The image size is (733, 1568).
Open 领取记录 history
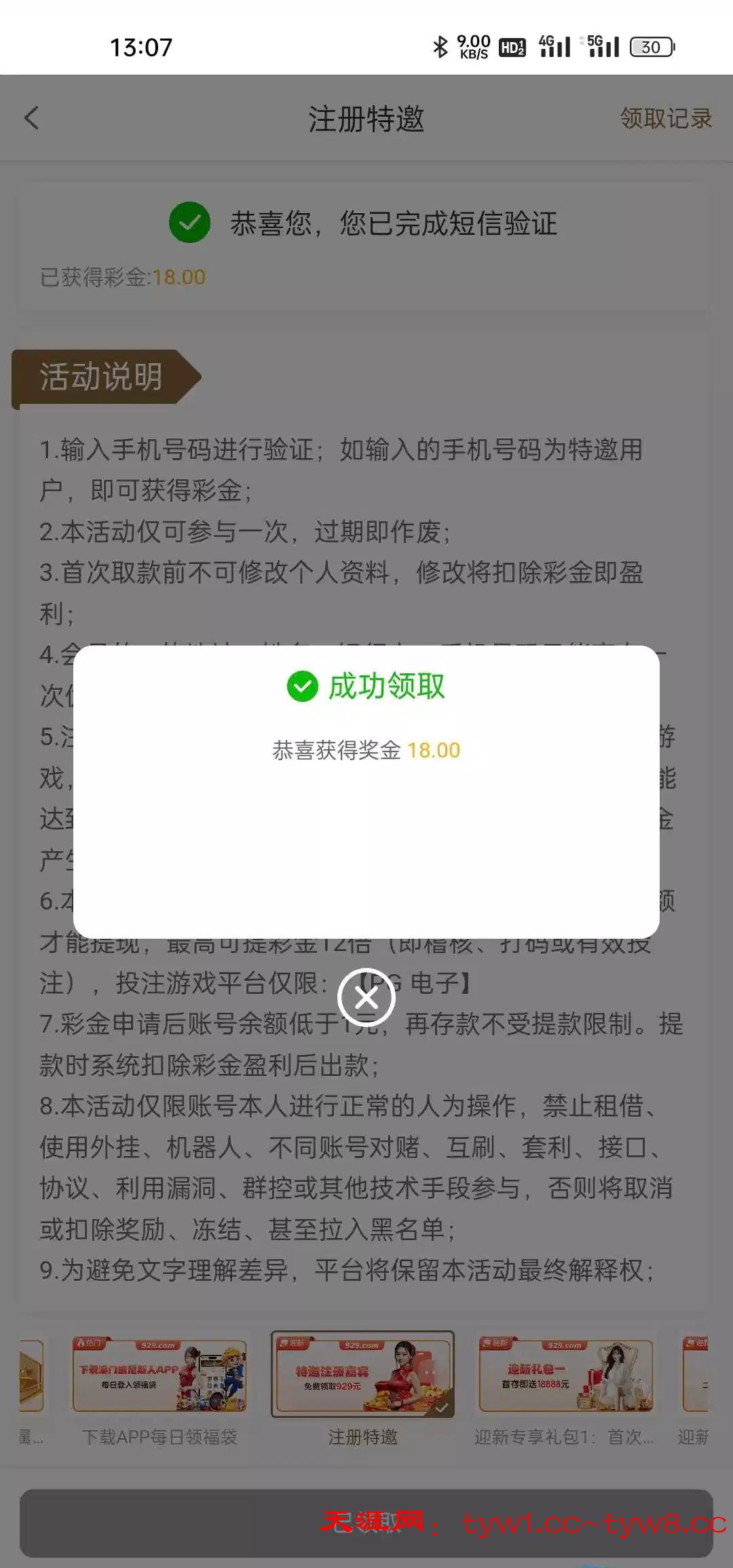pos(665,118)
